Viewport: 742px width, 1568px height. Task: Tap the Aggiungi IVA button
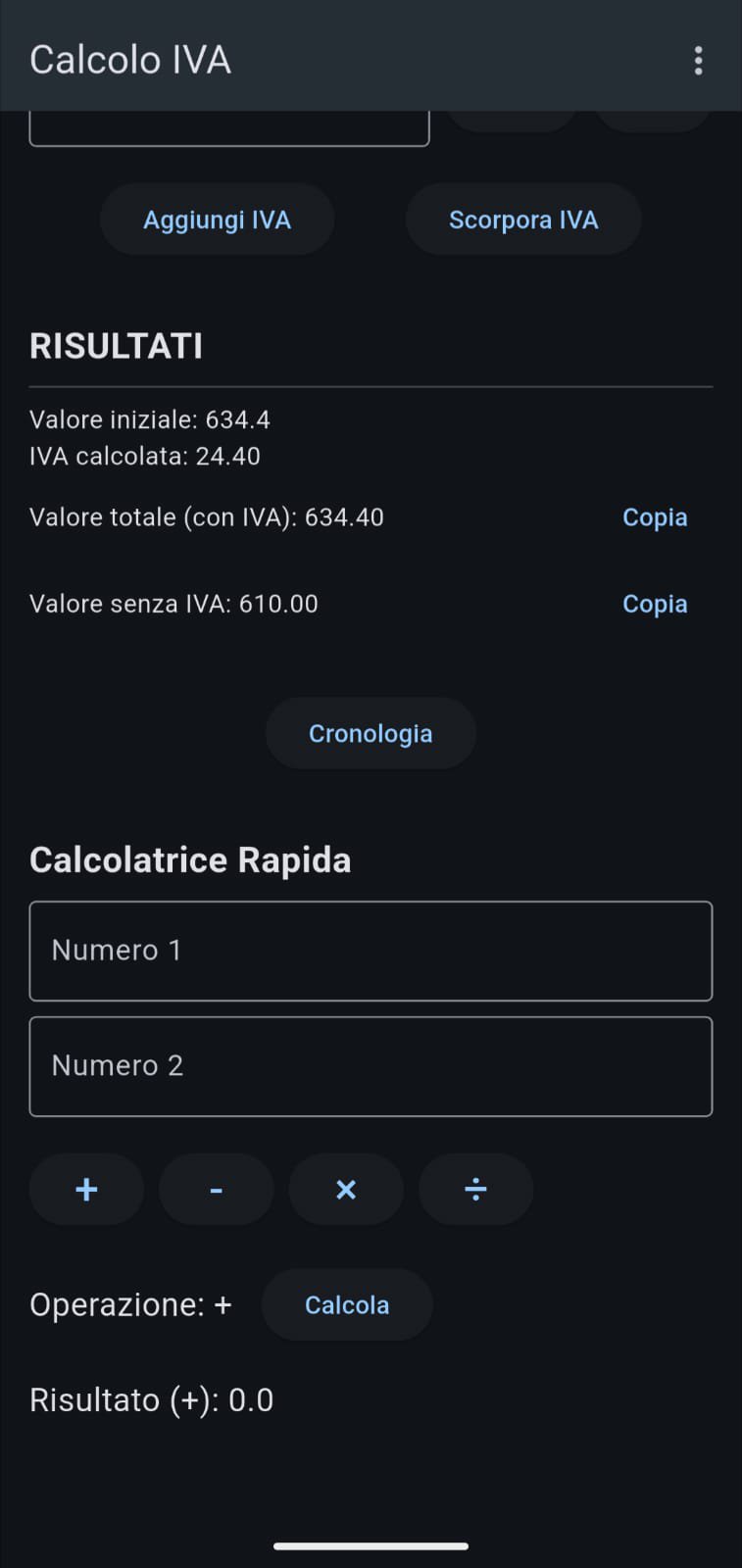[218, 220]
